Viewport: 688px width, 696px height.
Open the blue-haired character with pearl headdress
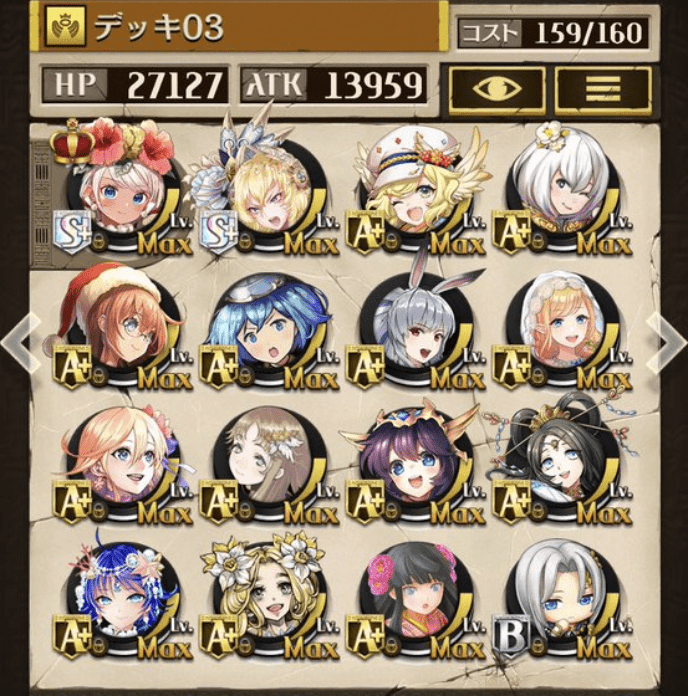pyautogui.click(x=118, y=600)
